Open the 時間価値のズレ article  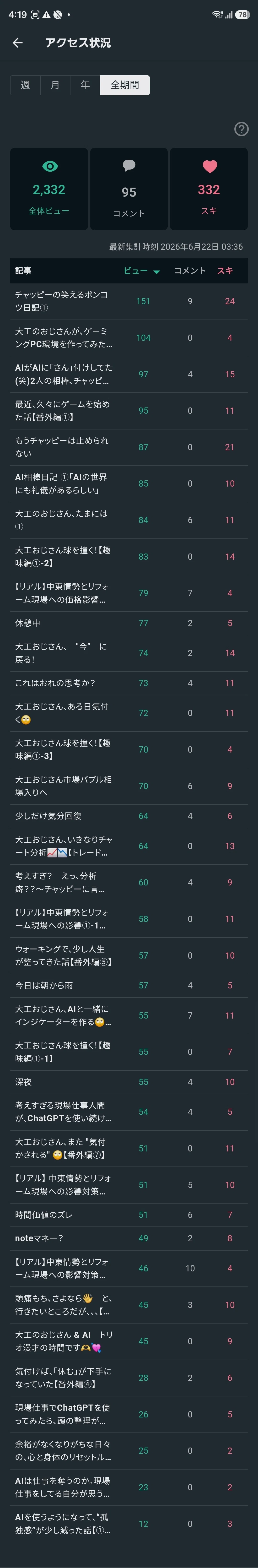coord(129,1215)
